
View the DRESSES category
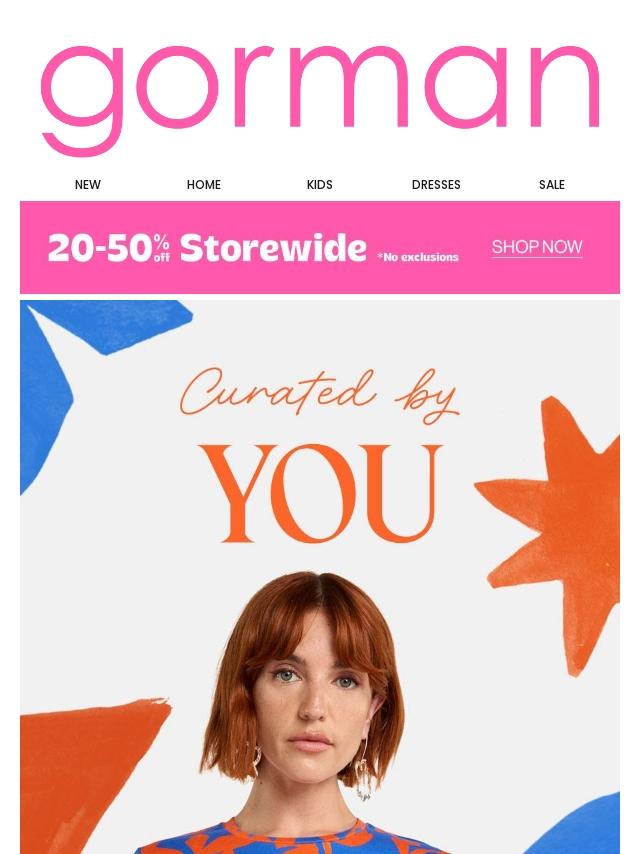436,185
